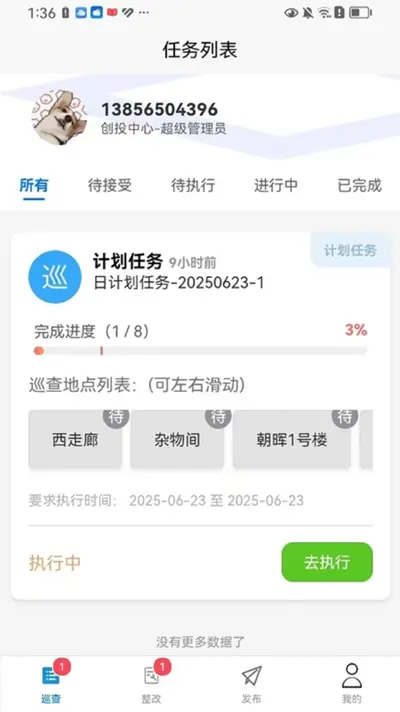Switch to the 待执行 tab

(x=193, y=185)
